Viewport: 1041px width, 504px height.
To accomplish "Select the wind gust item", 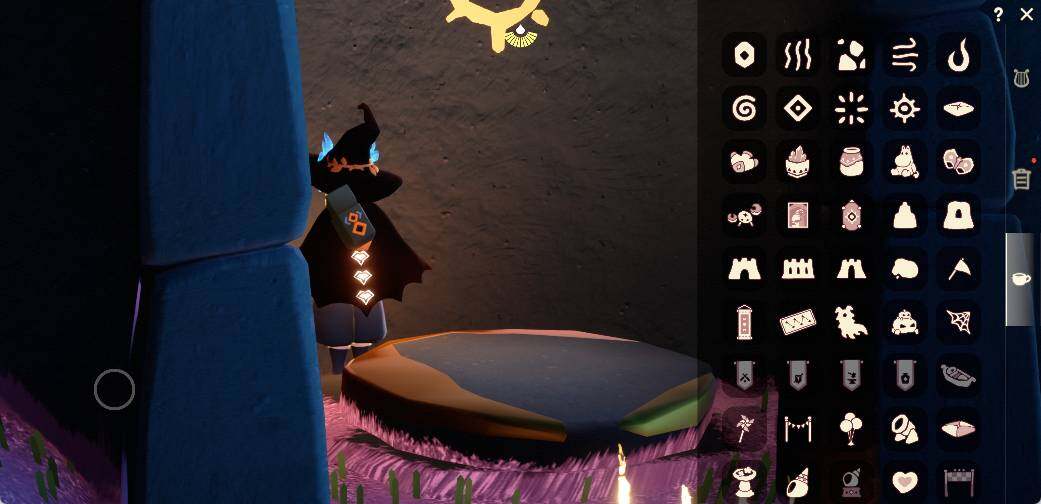I will click(904, 55).
